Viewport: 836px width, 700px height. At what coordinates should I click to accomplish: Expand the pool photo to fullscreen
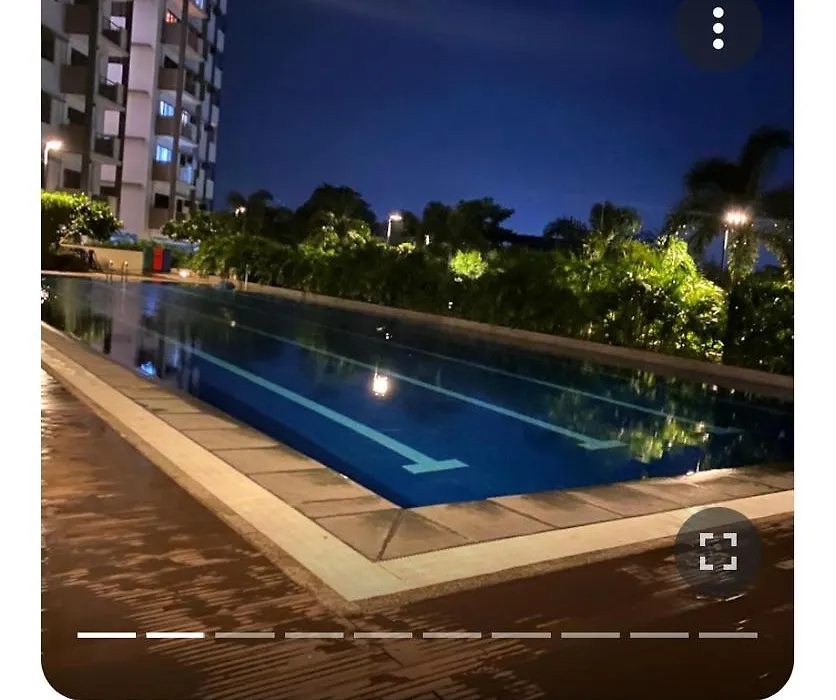pos(717,551)
